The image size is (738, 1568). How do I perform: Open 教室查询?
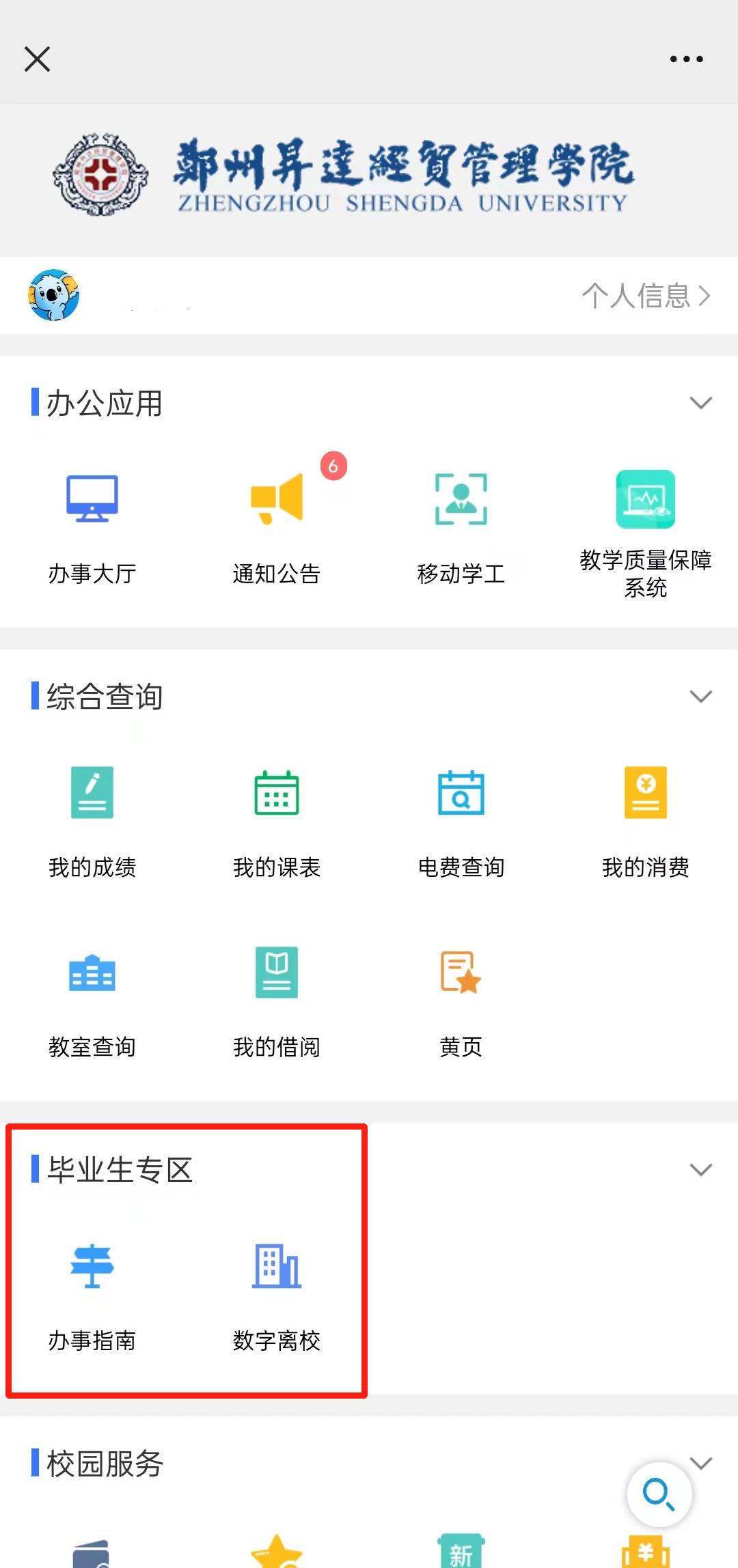point(92,1000)
